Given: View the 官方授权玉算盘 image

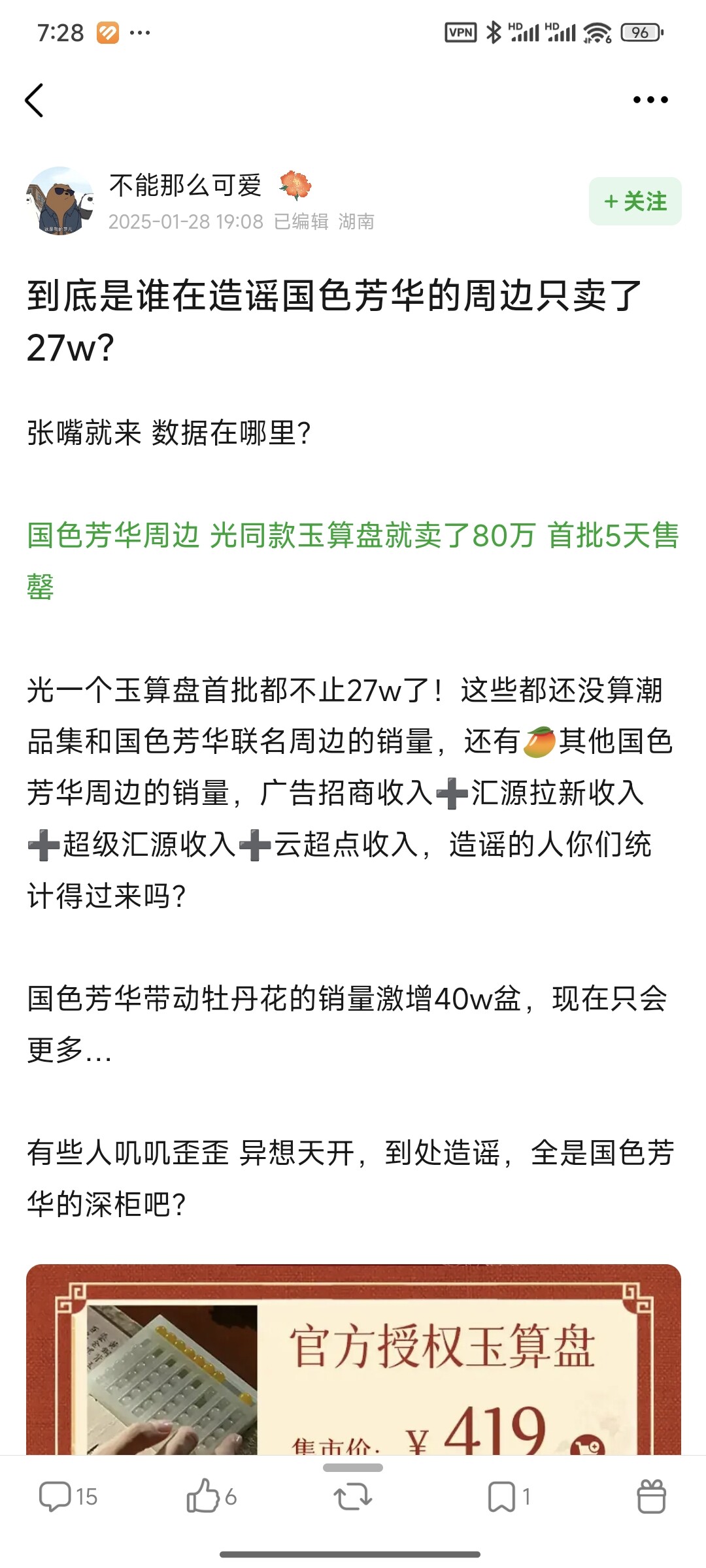Looking at the screenshot, I should 353,1360.
